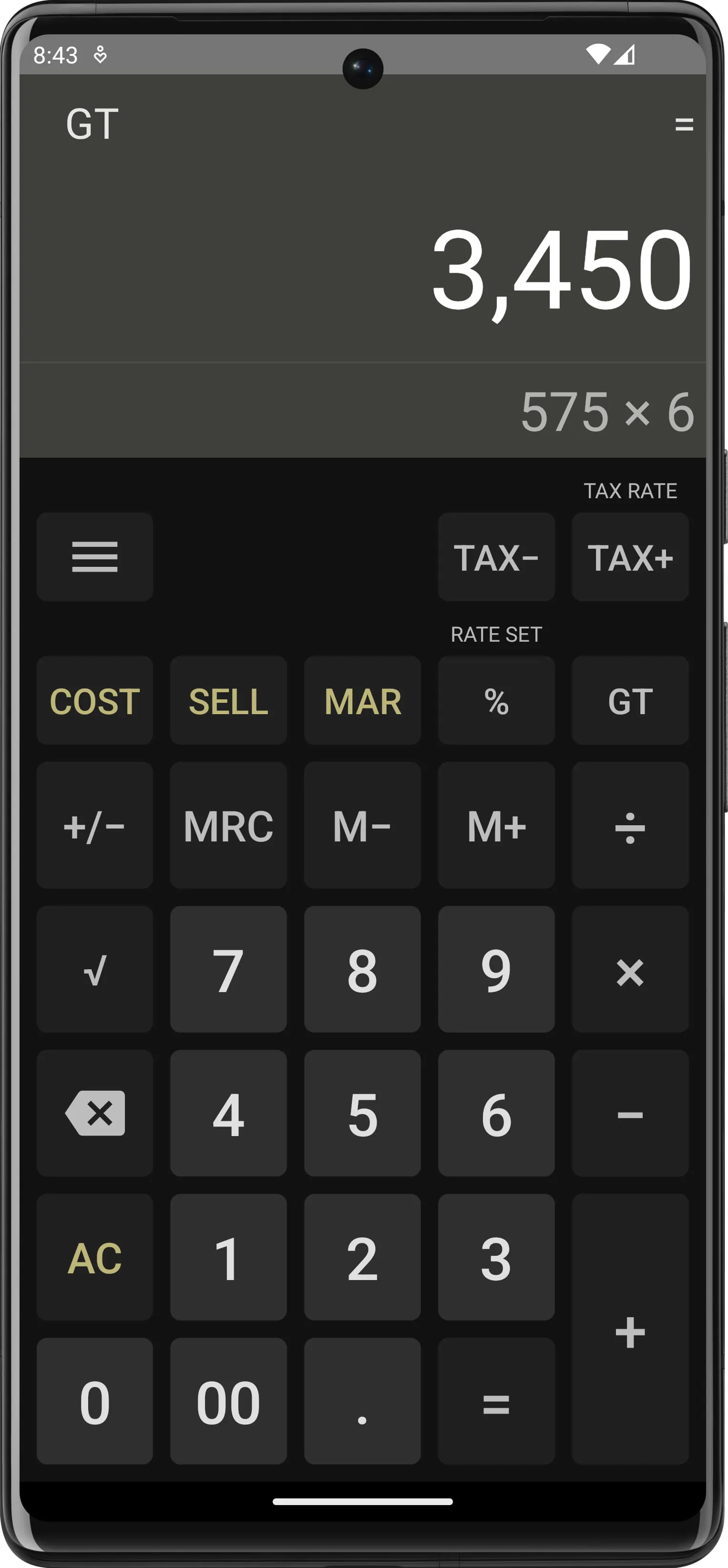Screen dimensions: 728x1568
Task: Select the COST mode key
Action: [x=94, y=701]
